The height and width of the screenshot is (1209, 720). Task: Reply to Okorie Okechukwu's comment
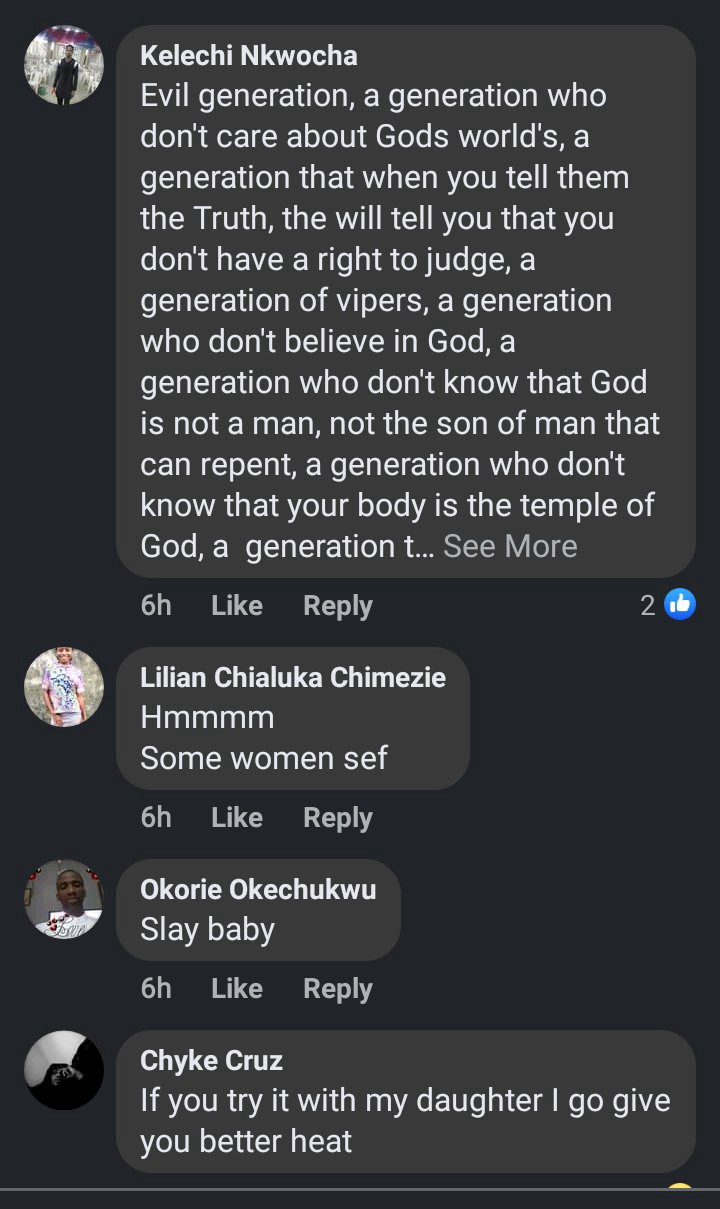(x=338, y=989)
